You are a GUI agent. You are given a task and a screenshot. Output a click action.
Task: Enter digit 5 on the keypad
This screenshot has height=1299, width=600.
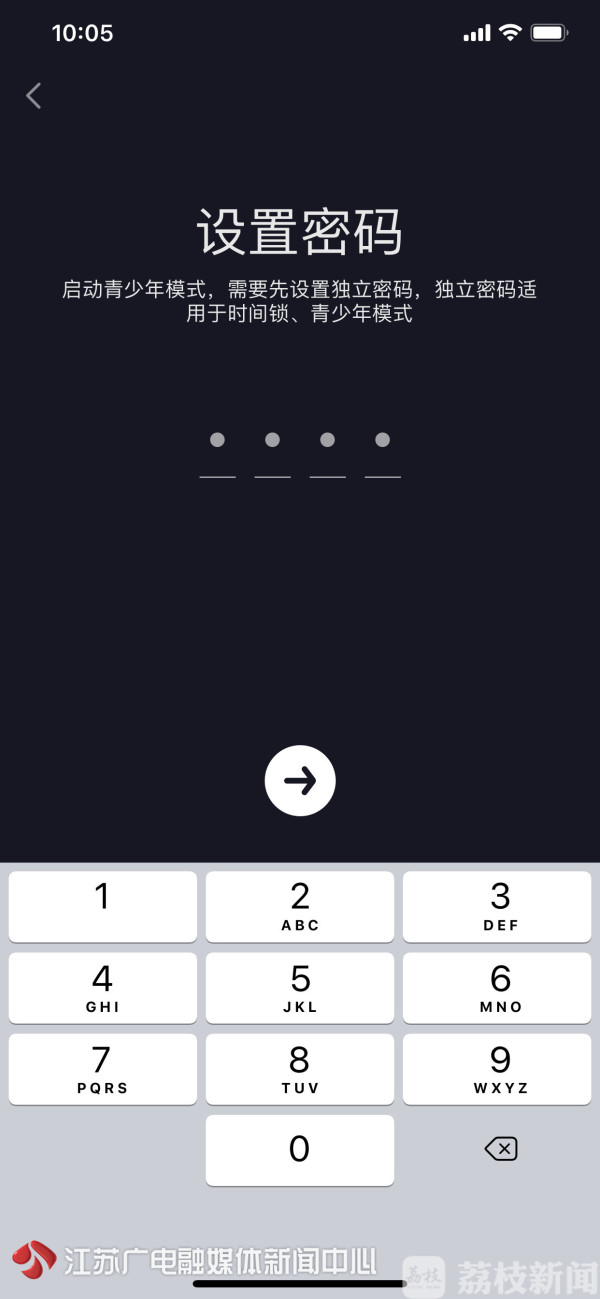click(x=300, y=987)
